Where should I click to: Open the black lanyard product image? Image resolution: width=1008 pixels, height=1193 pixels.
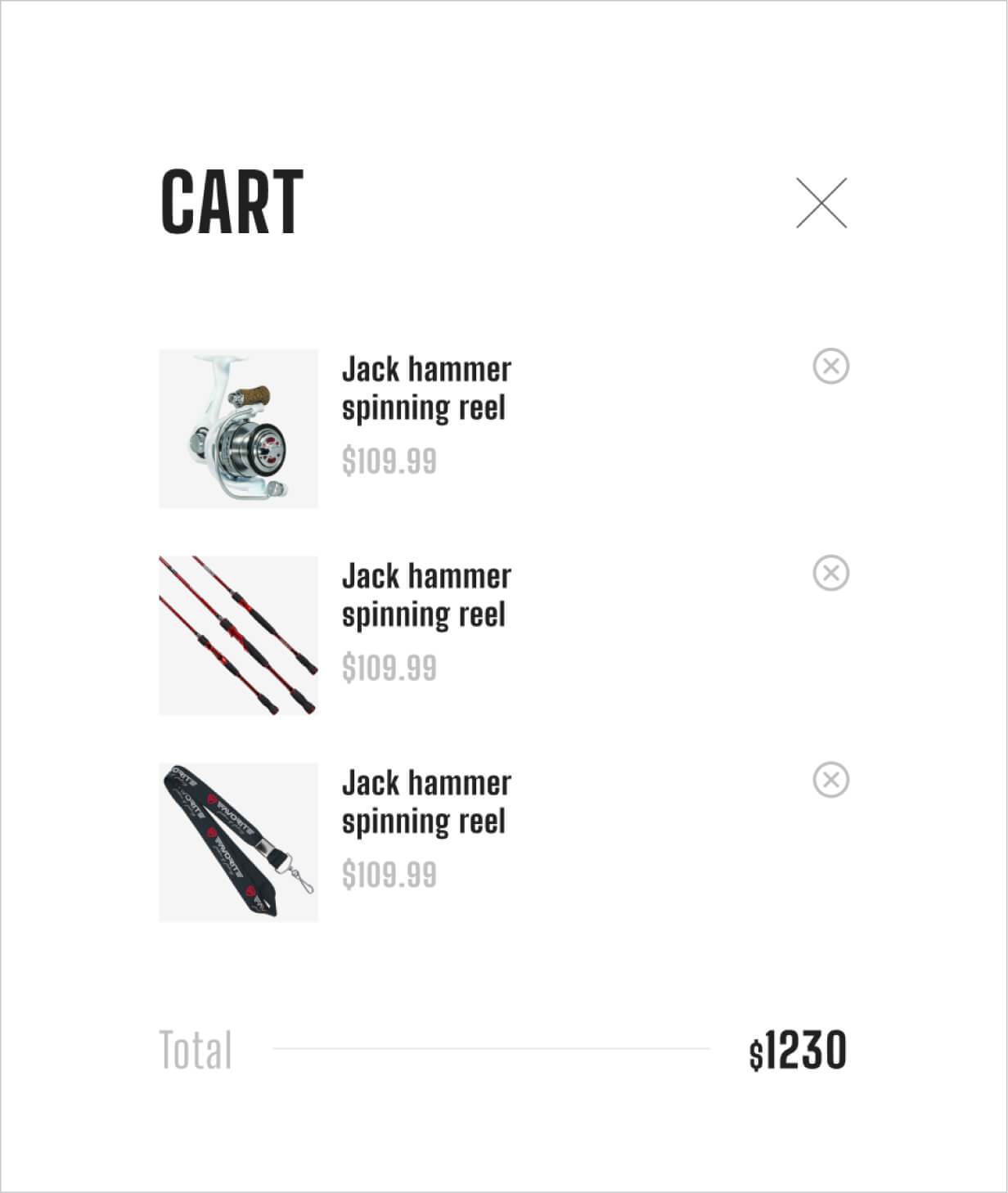point(238,843)
